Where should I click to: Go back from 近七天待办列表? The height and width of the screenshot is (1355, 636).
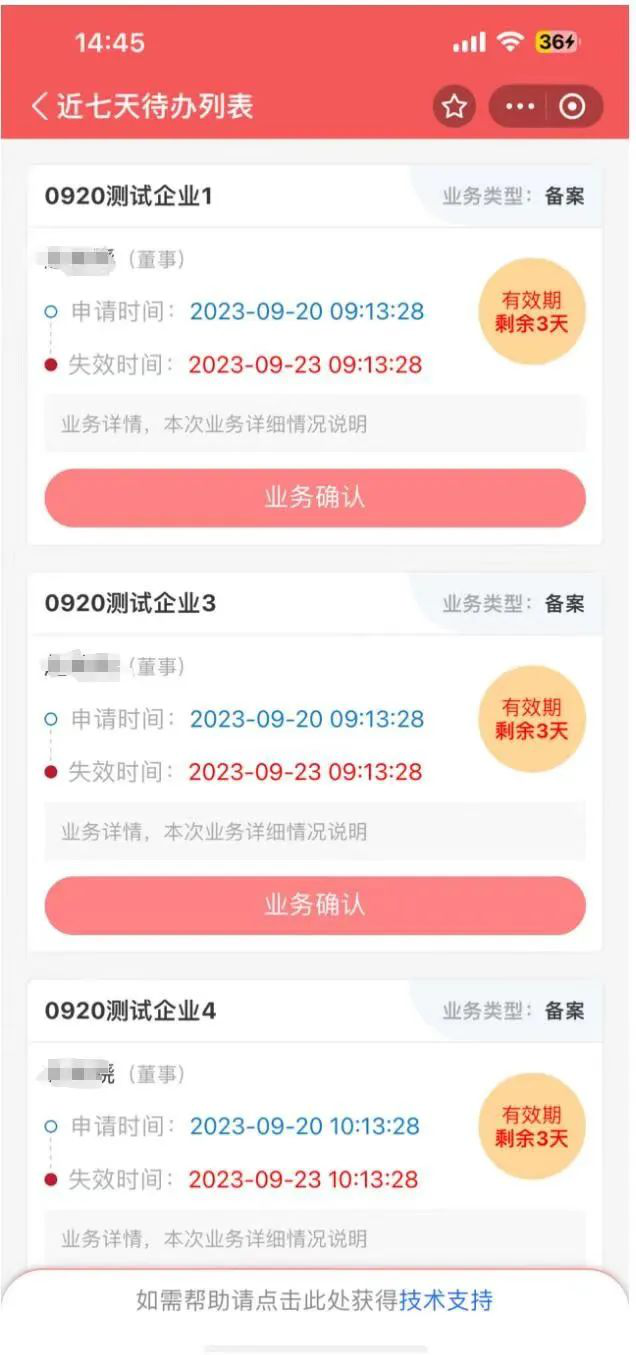(40, 106)
